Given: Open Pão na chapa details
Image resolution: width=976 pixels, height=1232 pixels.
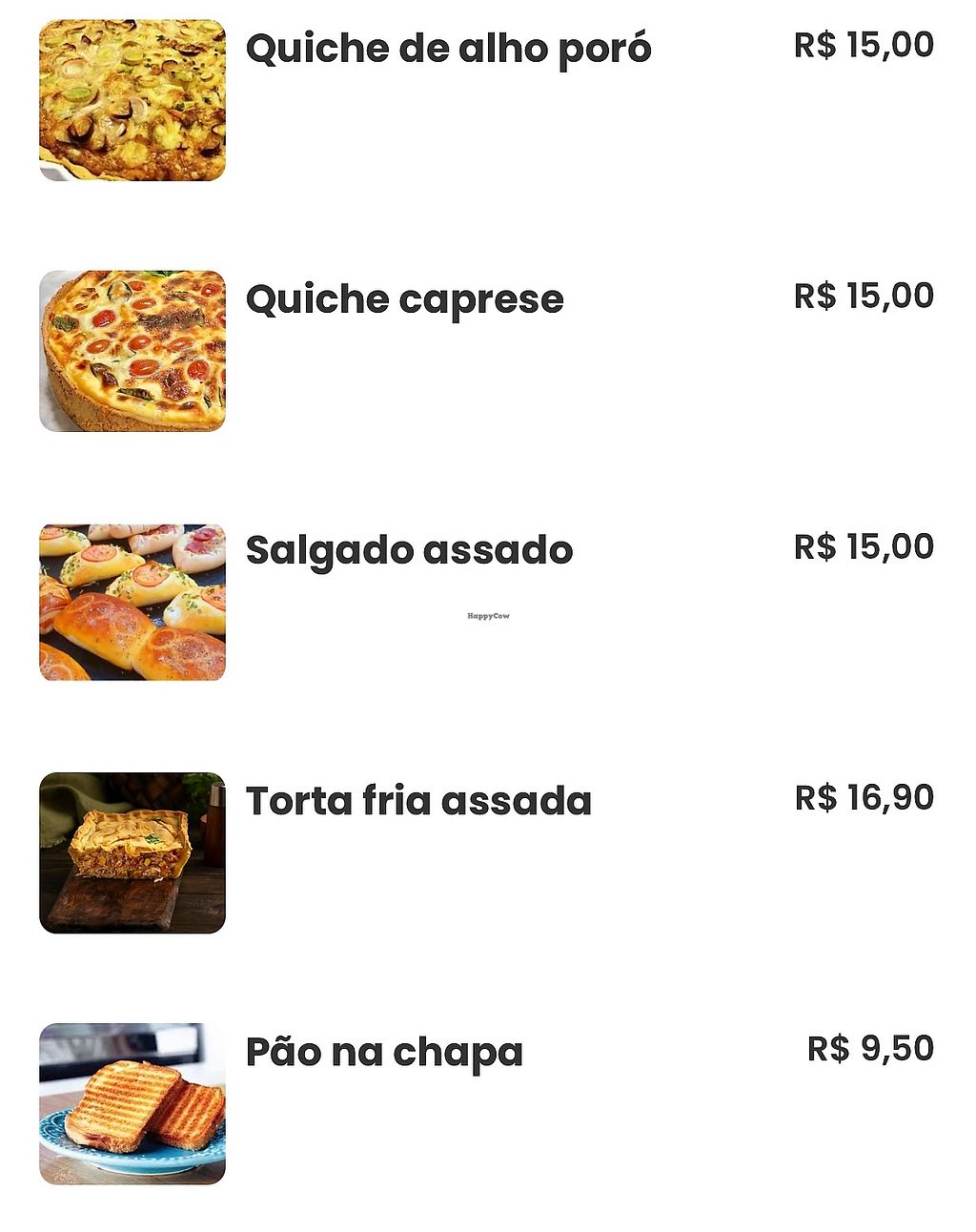Looking at the screenshot, I should point(384,1052).
